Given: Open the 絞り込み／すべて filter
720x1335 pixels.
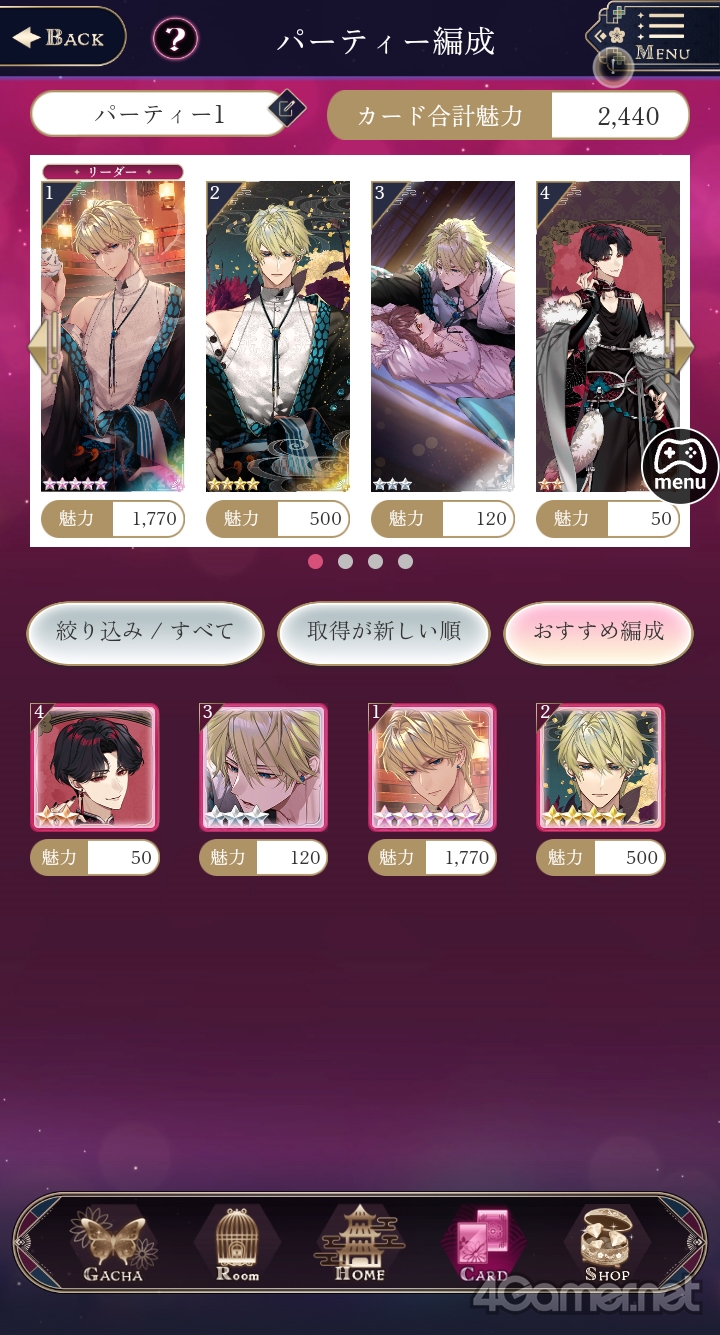Looking at the screenshot, I should click(x=145, y=632).
